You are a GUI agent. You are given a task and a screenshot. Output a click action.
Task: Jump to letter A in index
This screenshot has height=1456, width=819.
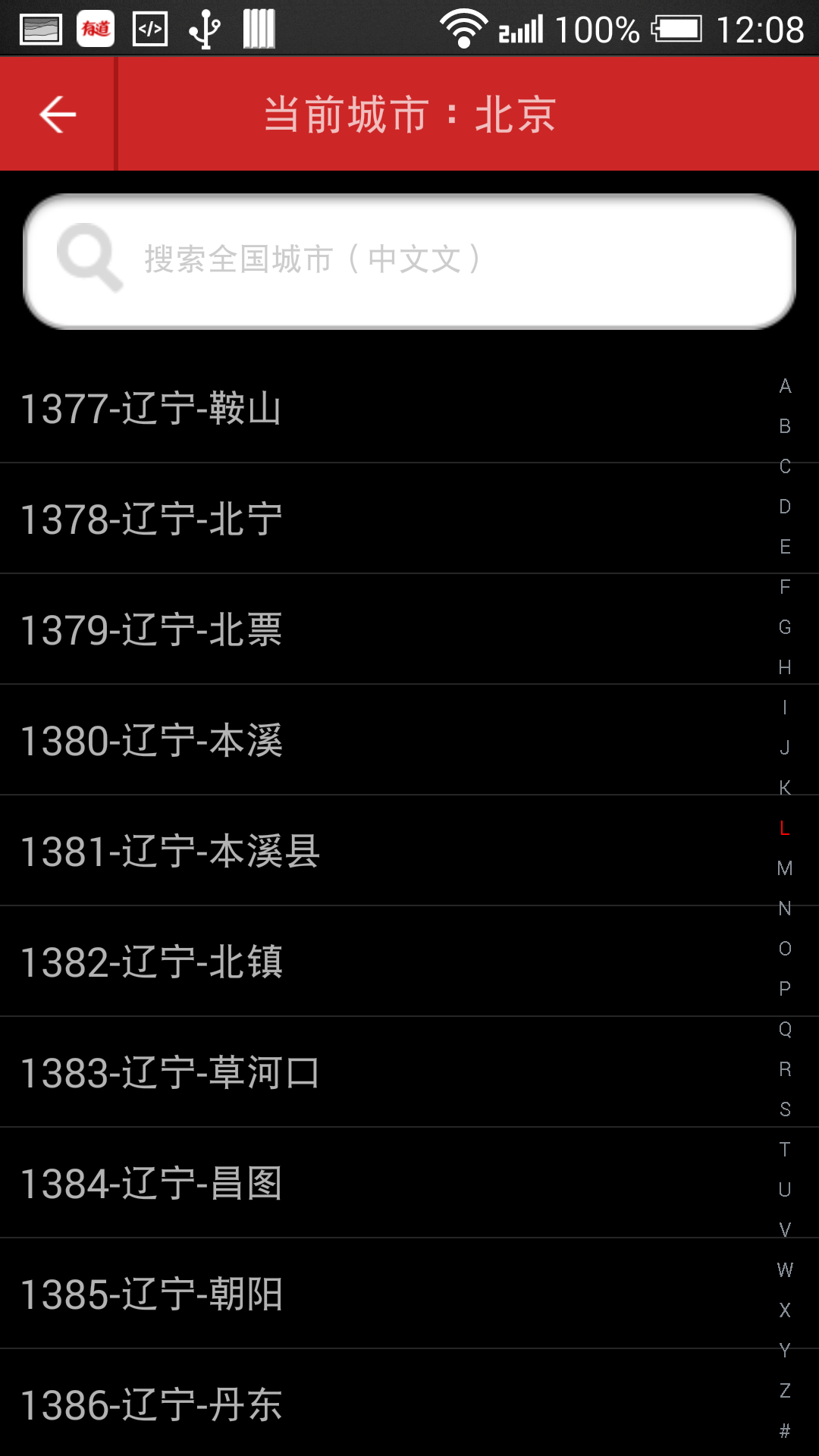785,387
